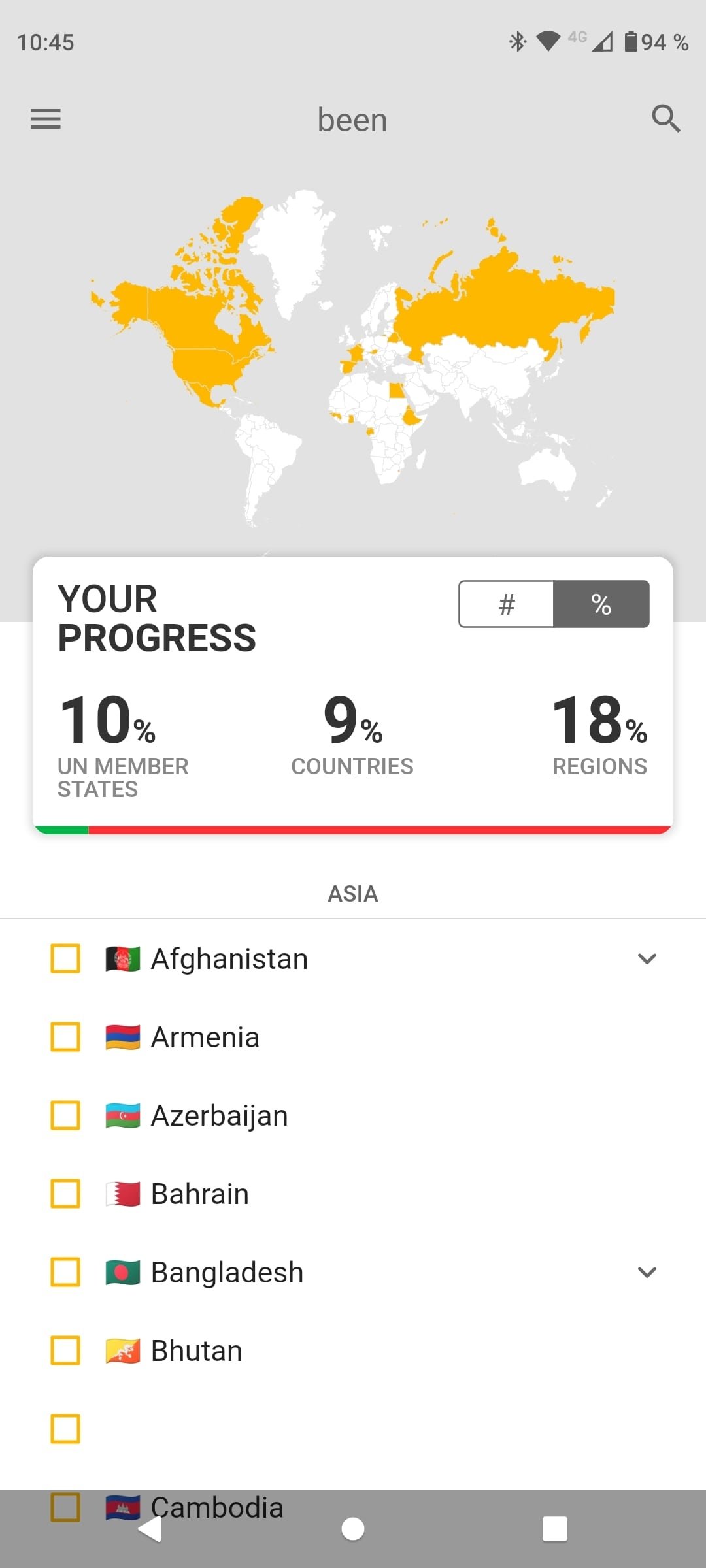Open the hamburger drawer menu
The height and width of the screenshot is (1568, 706).
(46, 119)
